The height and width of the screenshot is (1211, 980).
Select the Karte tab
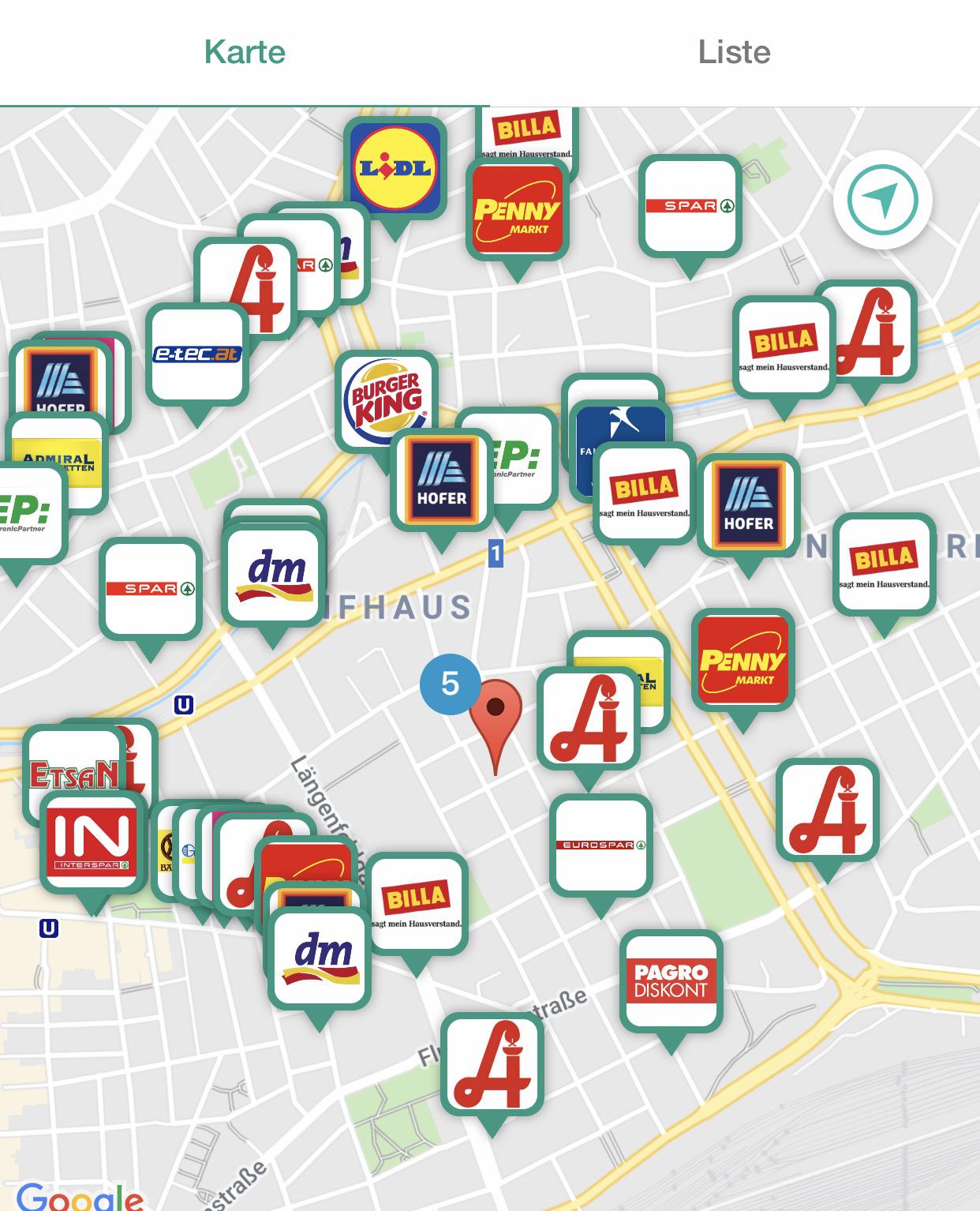245,52
